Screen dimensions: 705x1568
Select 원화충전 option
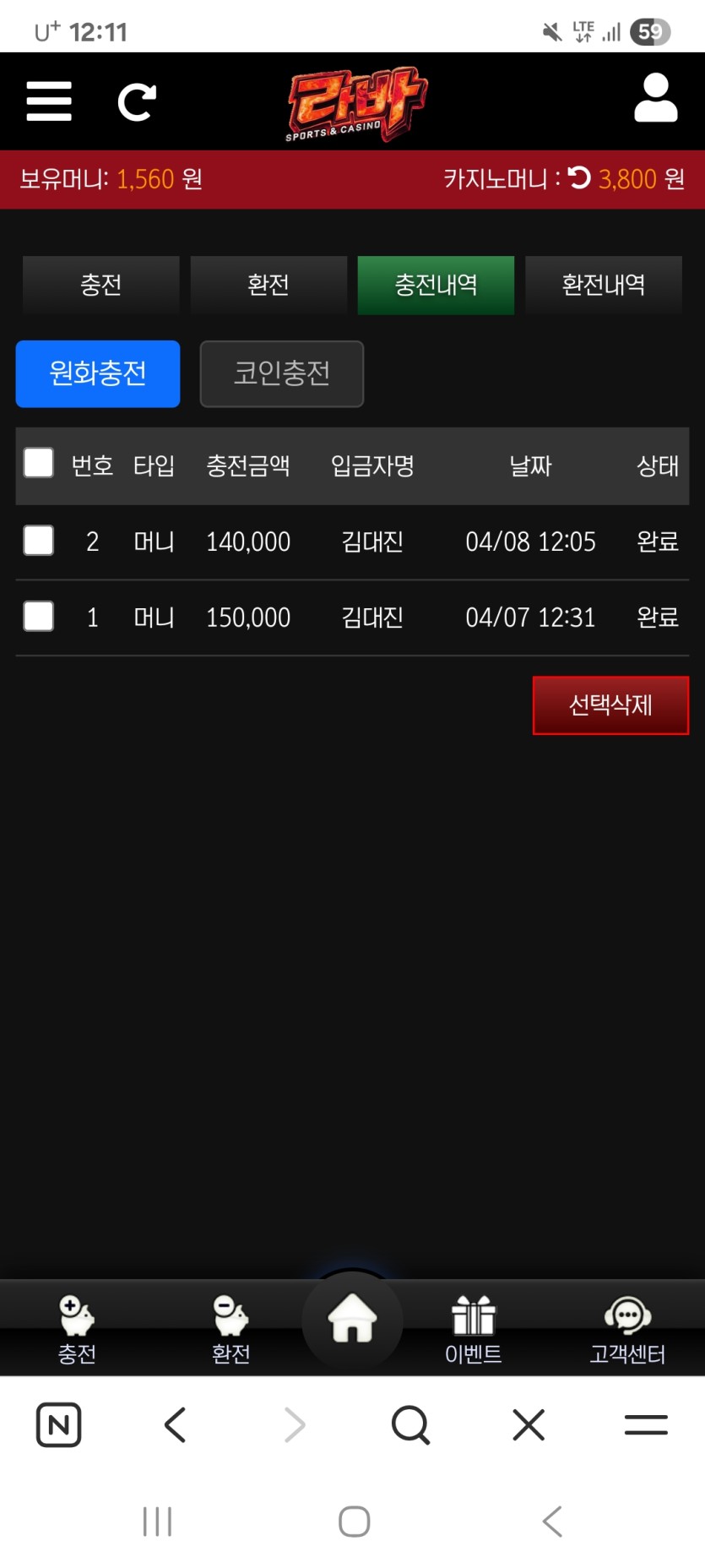click(x=98, y=374)
